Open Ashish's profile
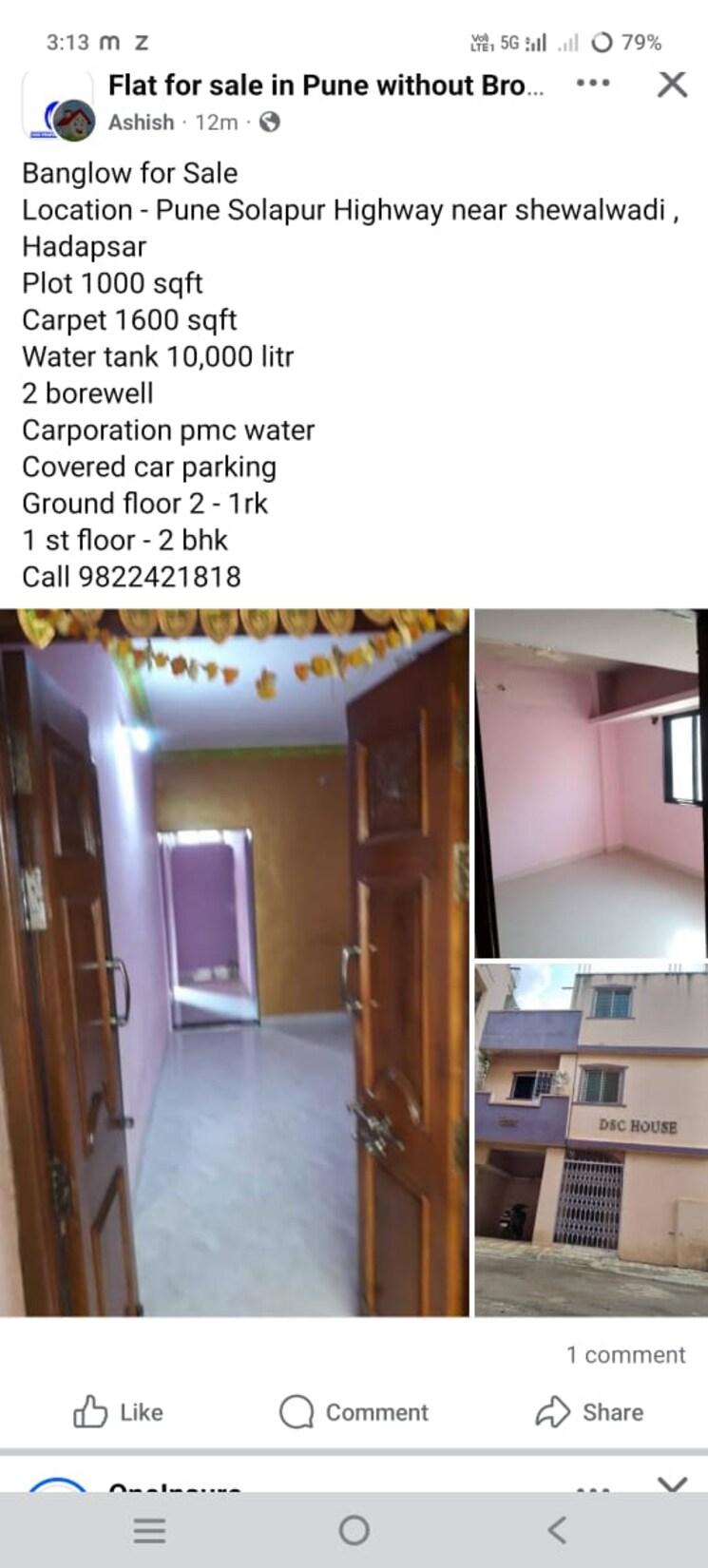Screen dimensions: 708x1568 141,123
